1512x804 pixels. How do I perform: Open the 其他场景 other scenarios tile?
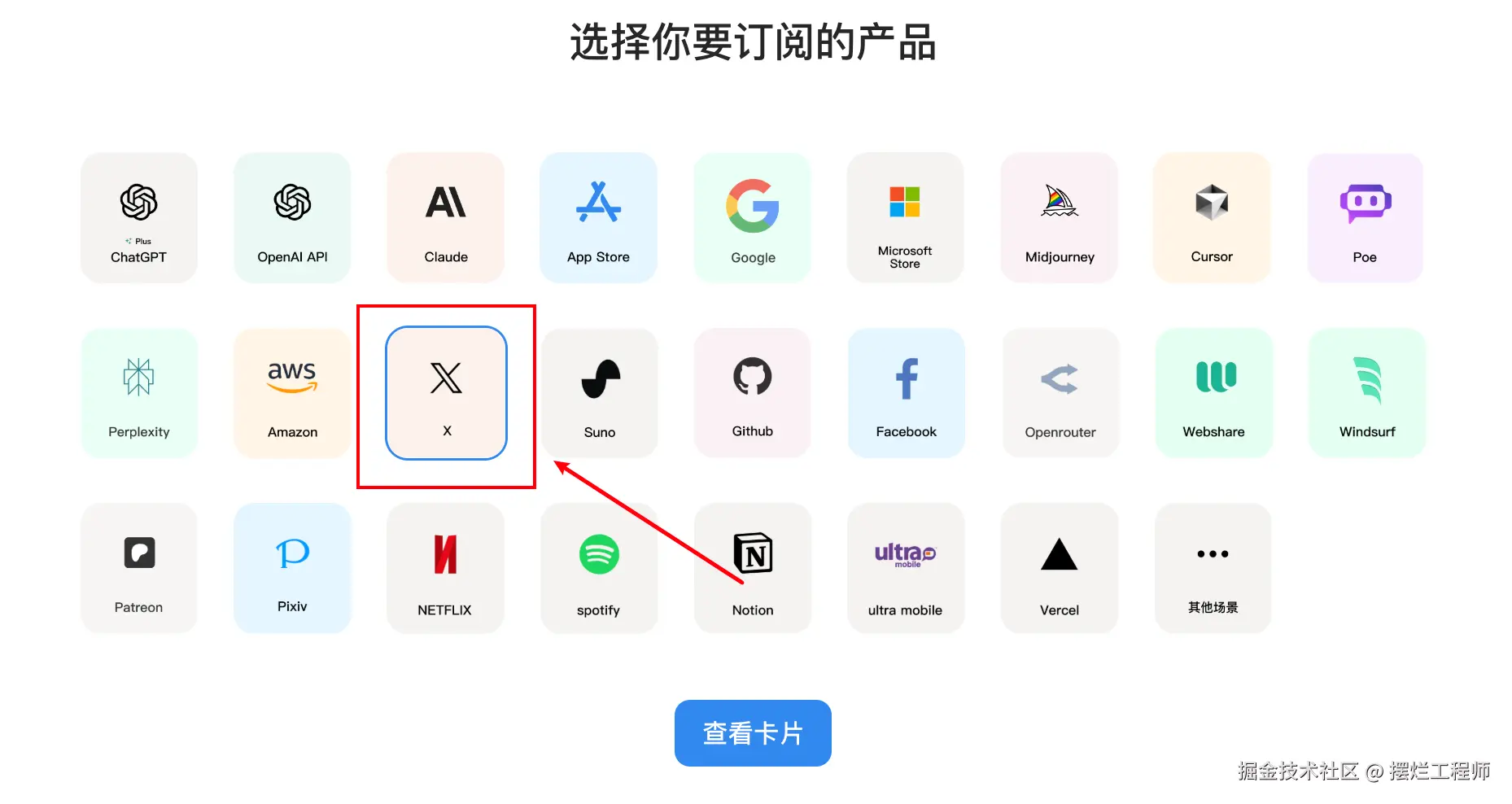tap(1213, 568)
